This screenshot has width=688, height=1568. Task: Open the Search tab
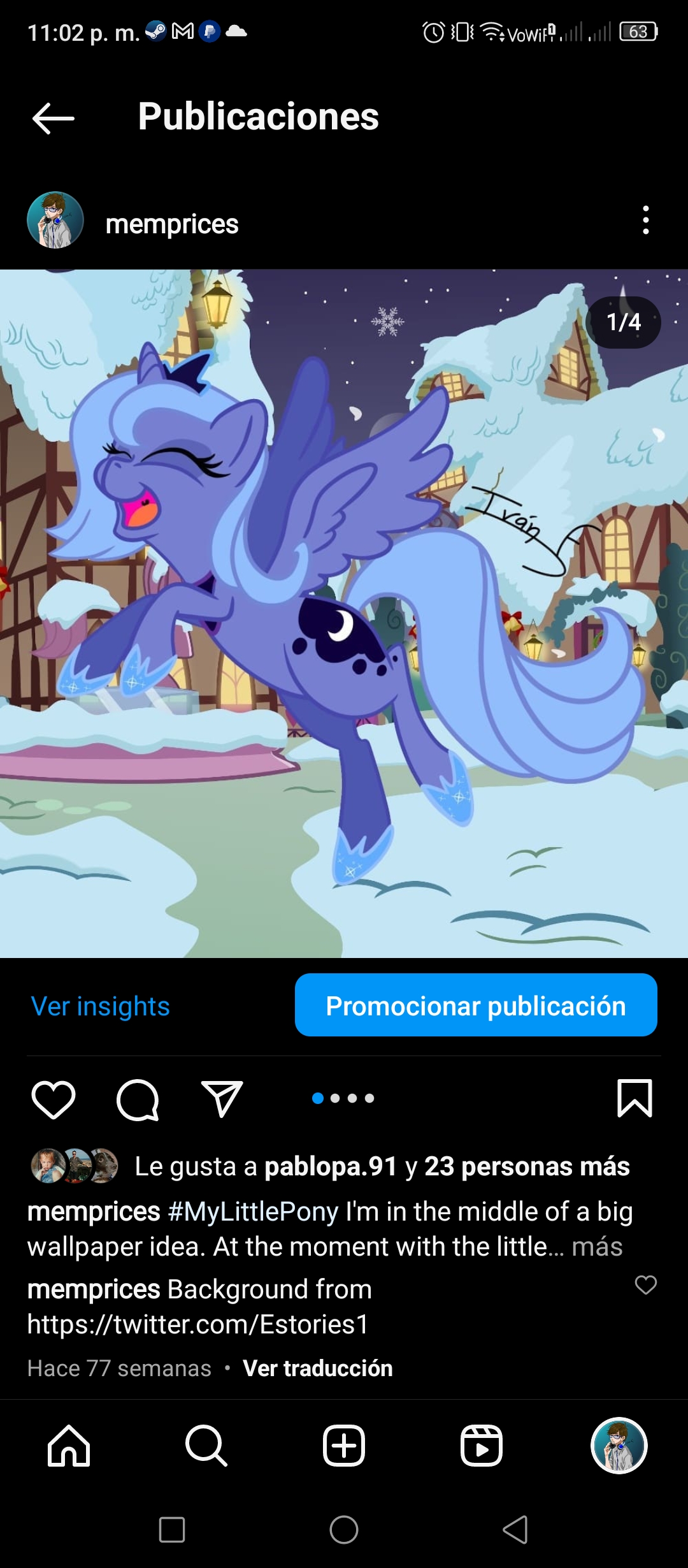(x=206, y=1446)
